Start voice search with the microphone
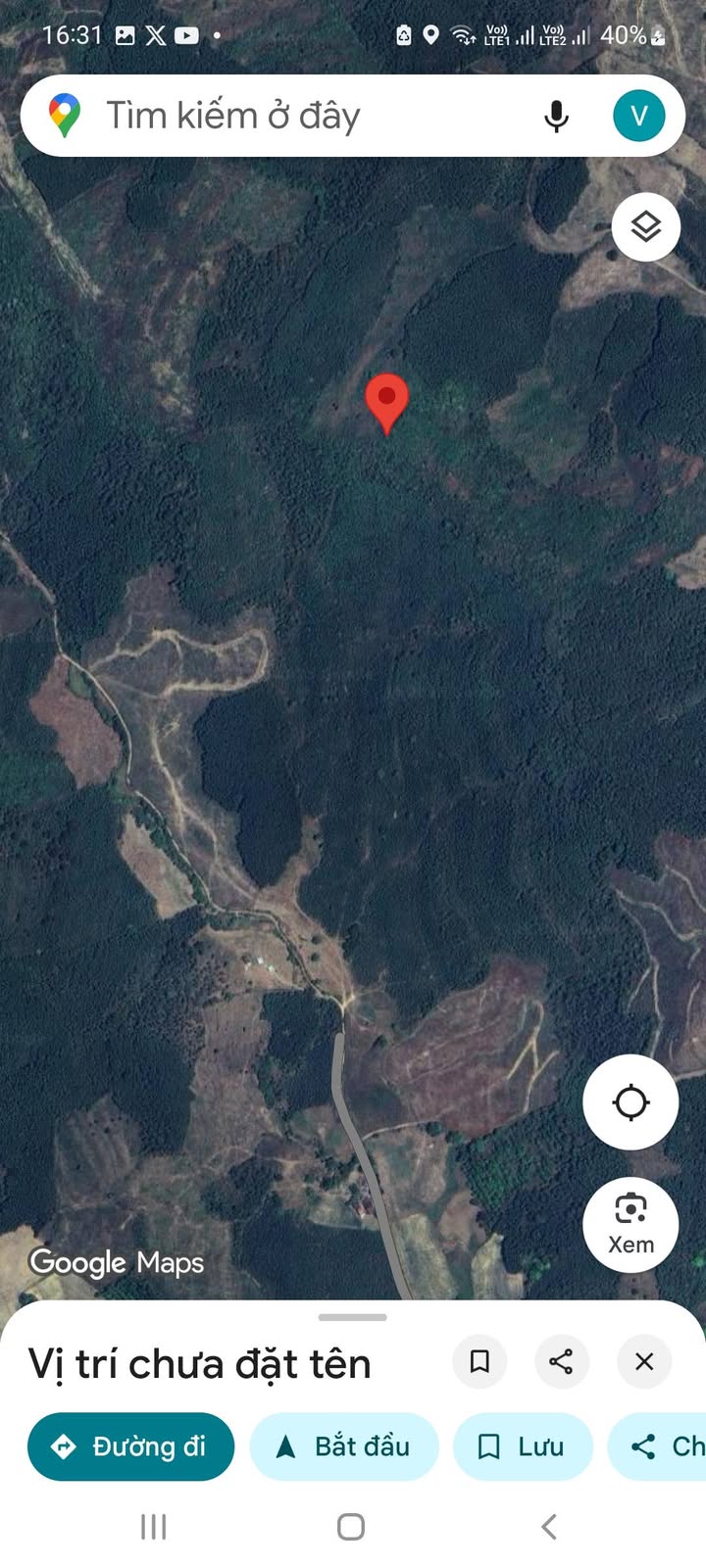 (x=556, y=117)
